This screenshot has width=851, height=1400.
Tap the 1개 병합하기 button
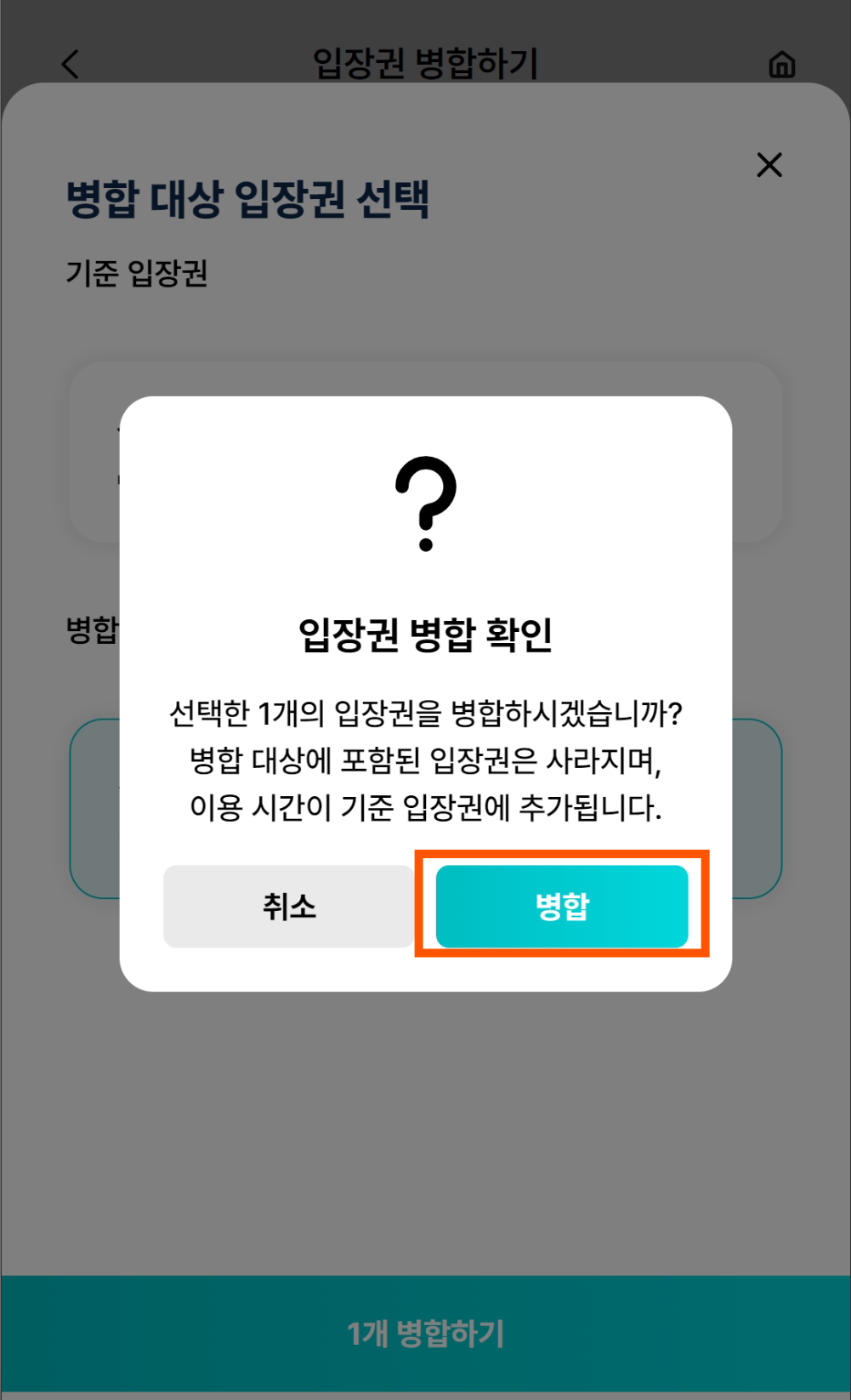[425, 1333]
